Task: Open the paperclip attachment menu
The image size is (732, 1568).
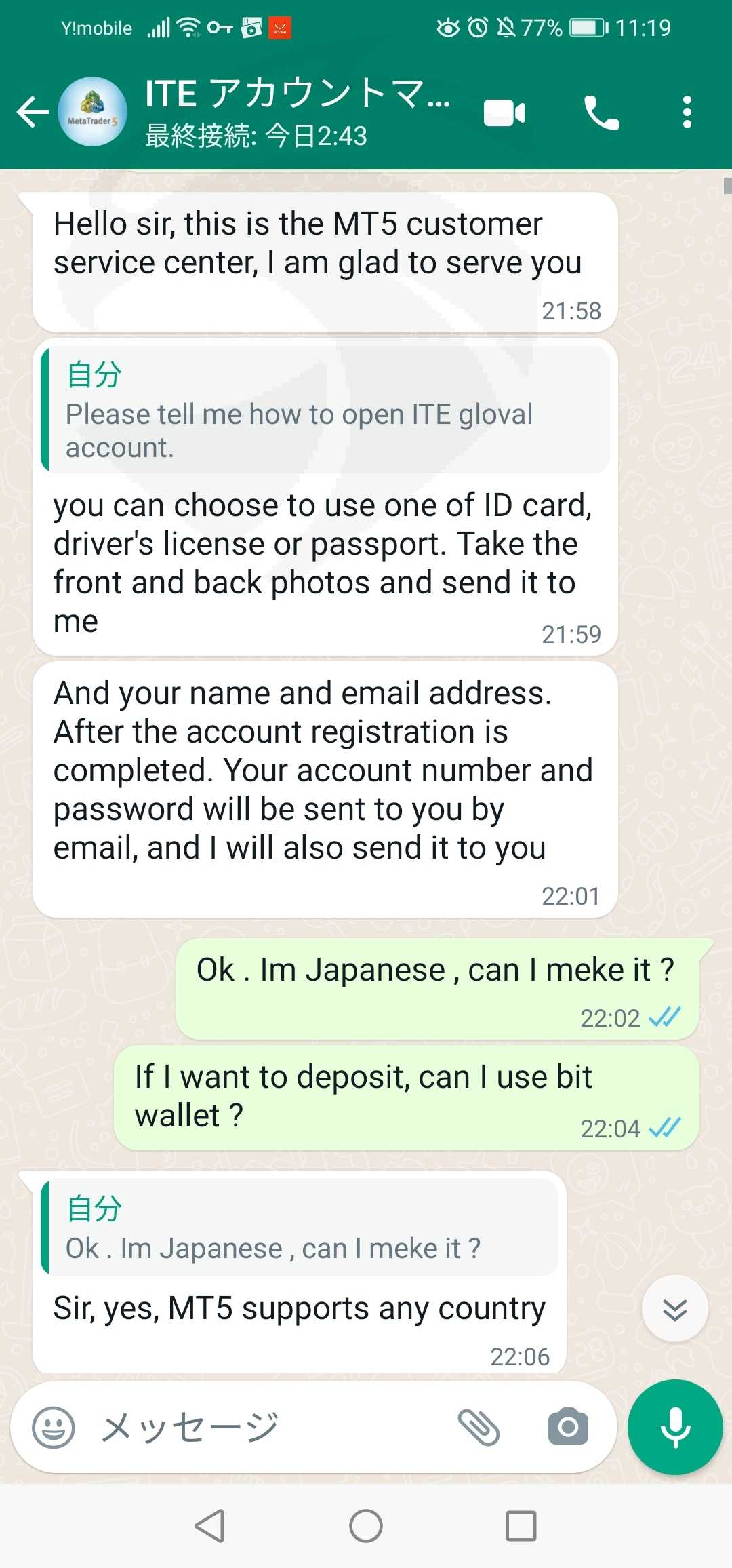Action: point(479,1427)
